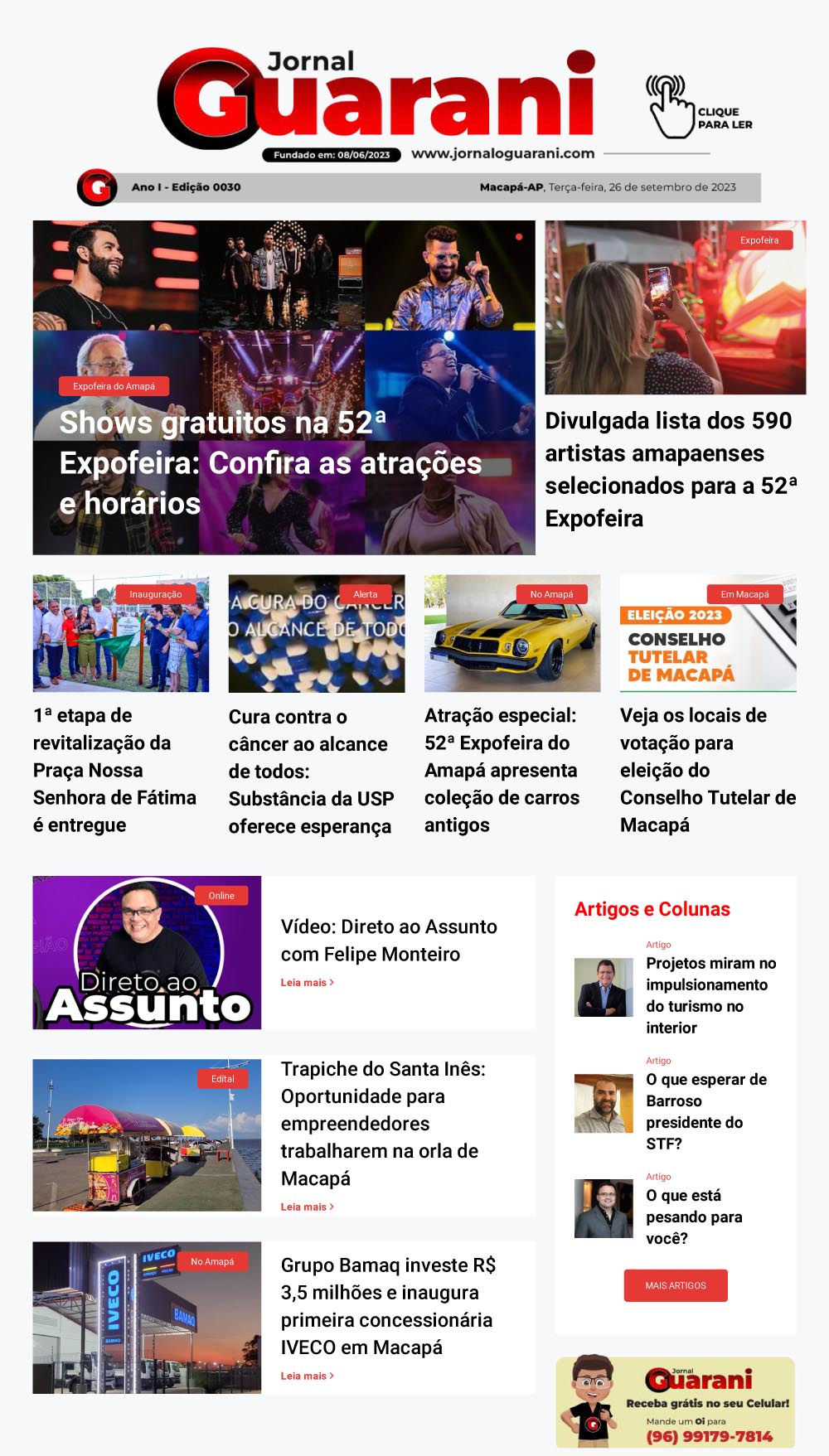Screen dimensions: 829x1456
Task: Open the Artigos e Colunas section header
Action: [x=652, y=909]
